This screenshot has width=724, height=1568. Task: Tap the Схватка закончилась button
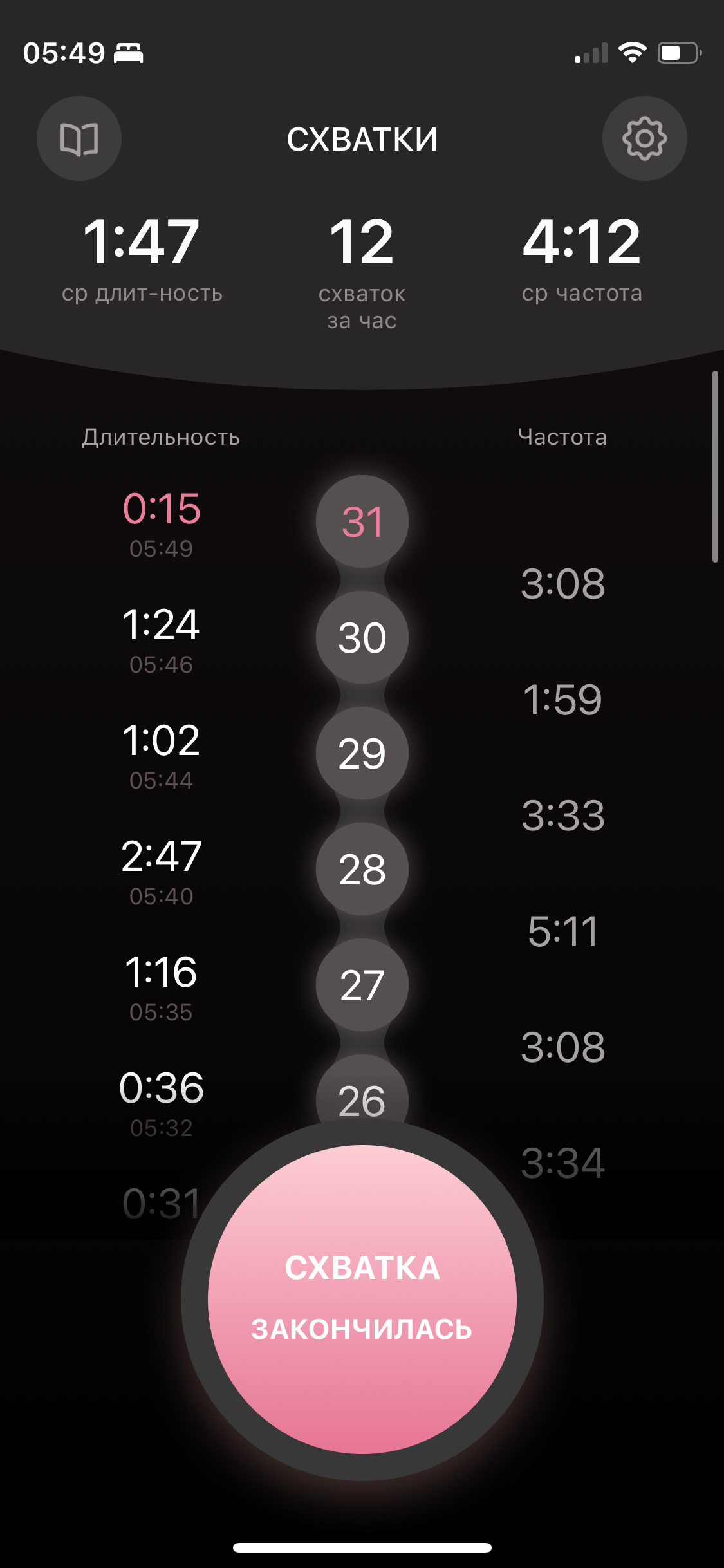click(362, 1298)
